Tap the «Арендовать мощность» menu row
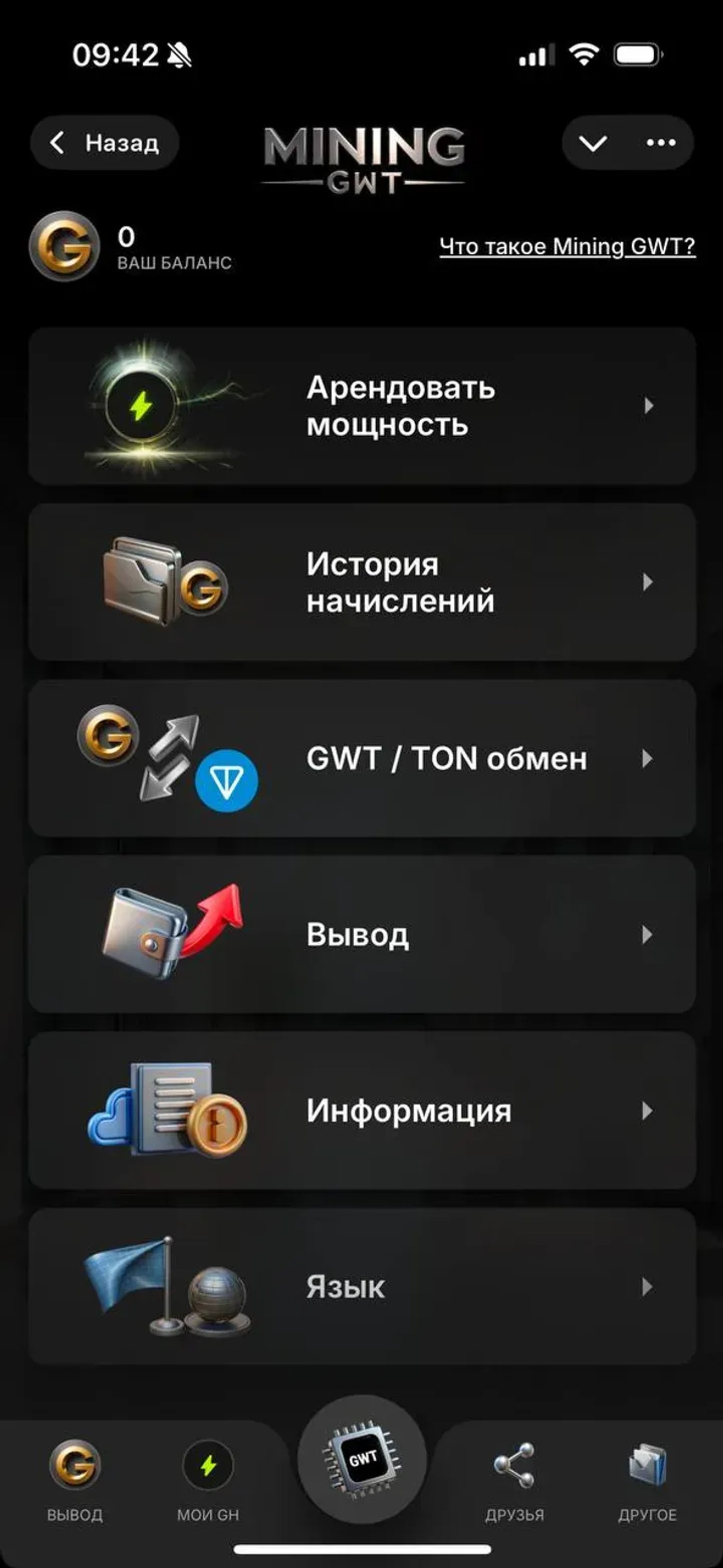Image resolution: width=723 pixels, height=1568 pixels. point(362,405)
